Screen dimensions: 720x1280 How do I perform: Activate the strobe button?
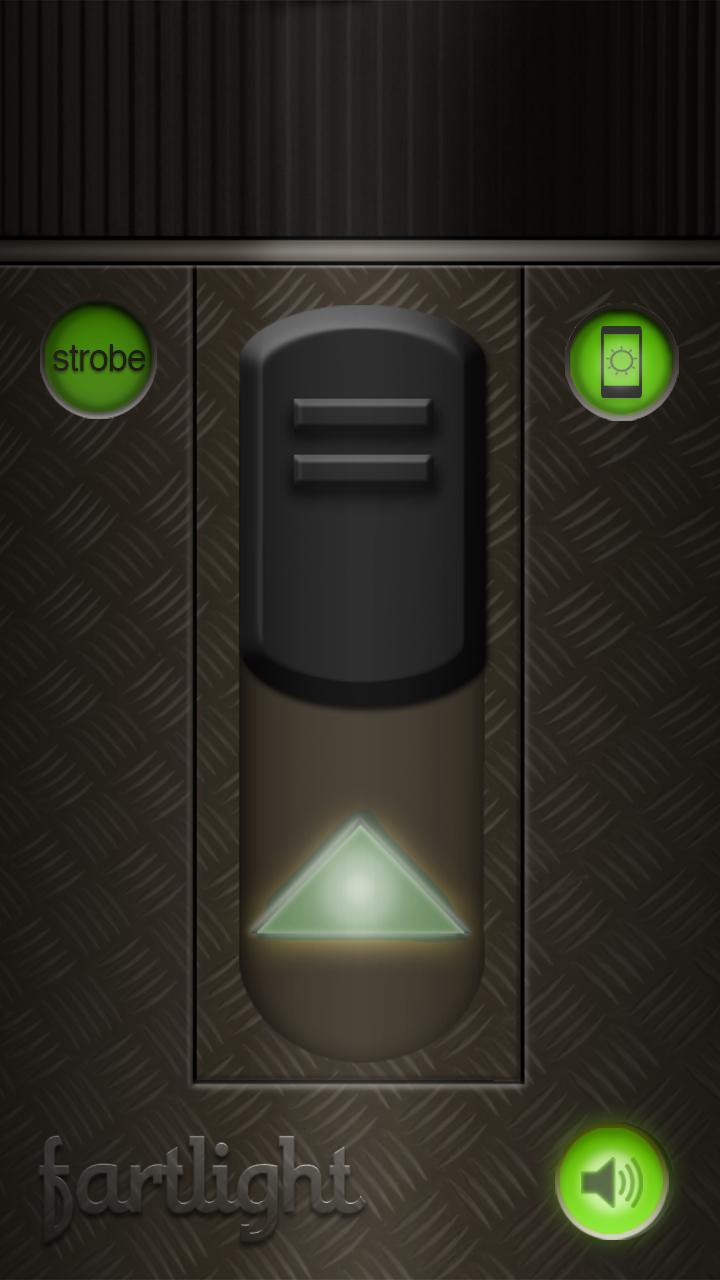98,360
